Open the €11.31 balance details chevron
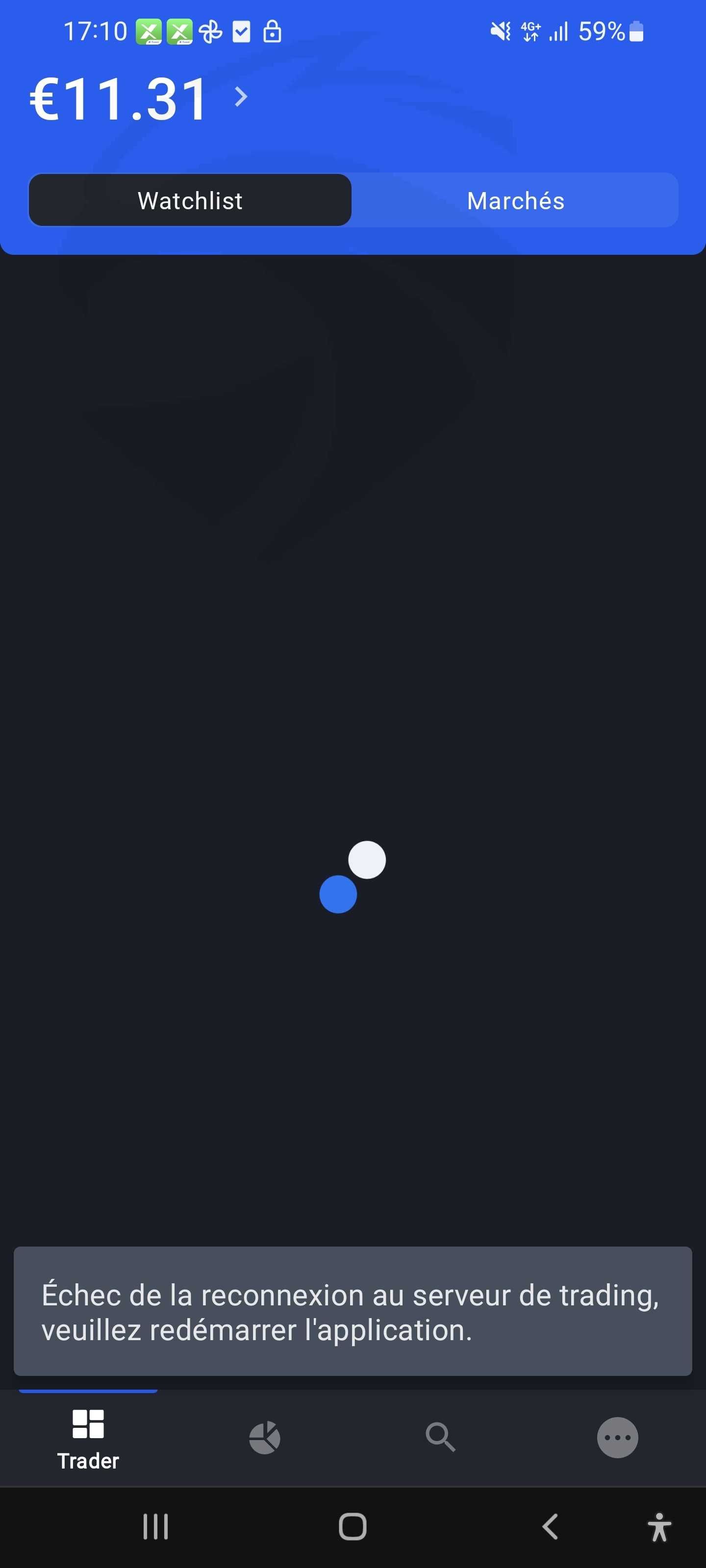Image resolution: width=706 pixels, height=1568 pixels. point(241,97)
